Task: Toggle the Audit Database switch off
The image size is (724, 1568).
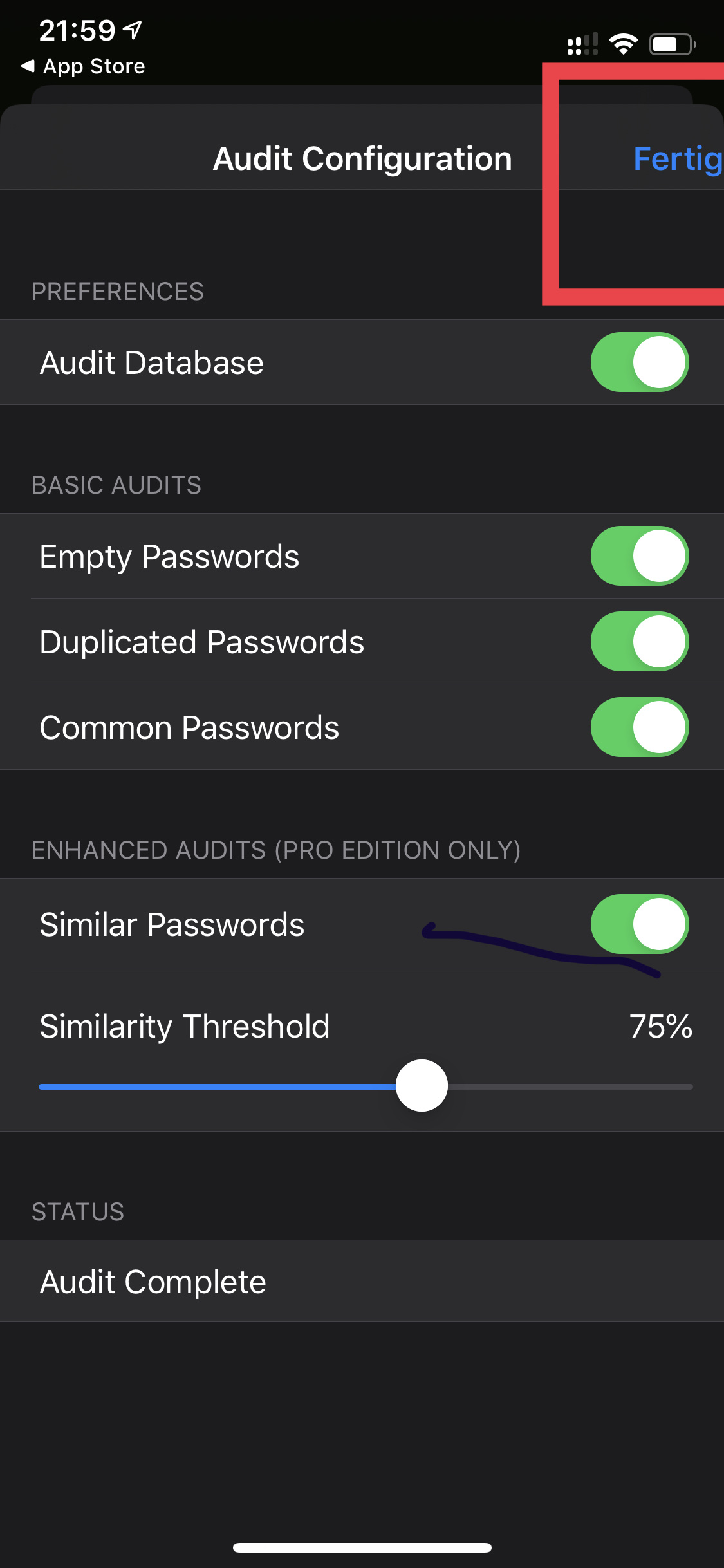Action: click(x=639, y=362)
